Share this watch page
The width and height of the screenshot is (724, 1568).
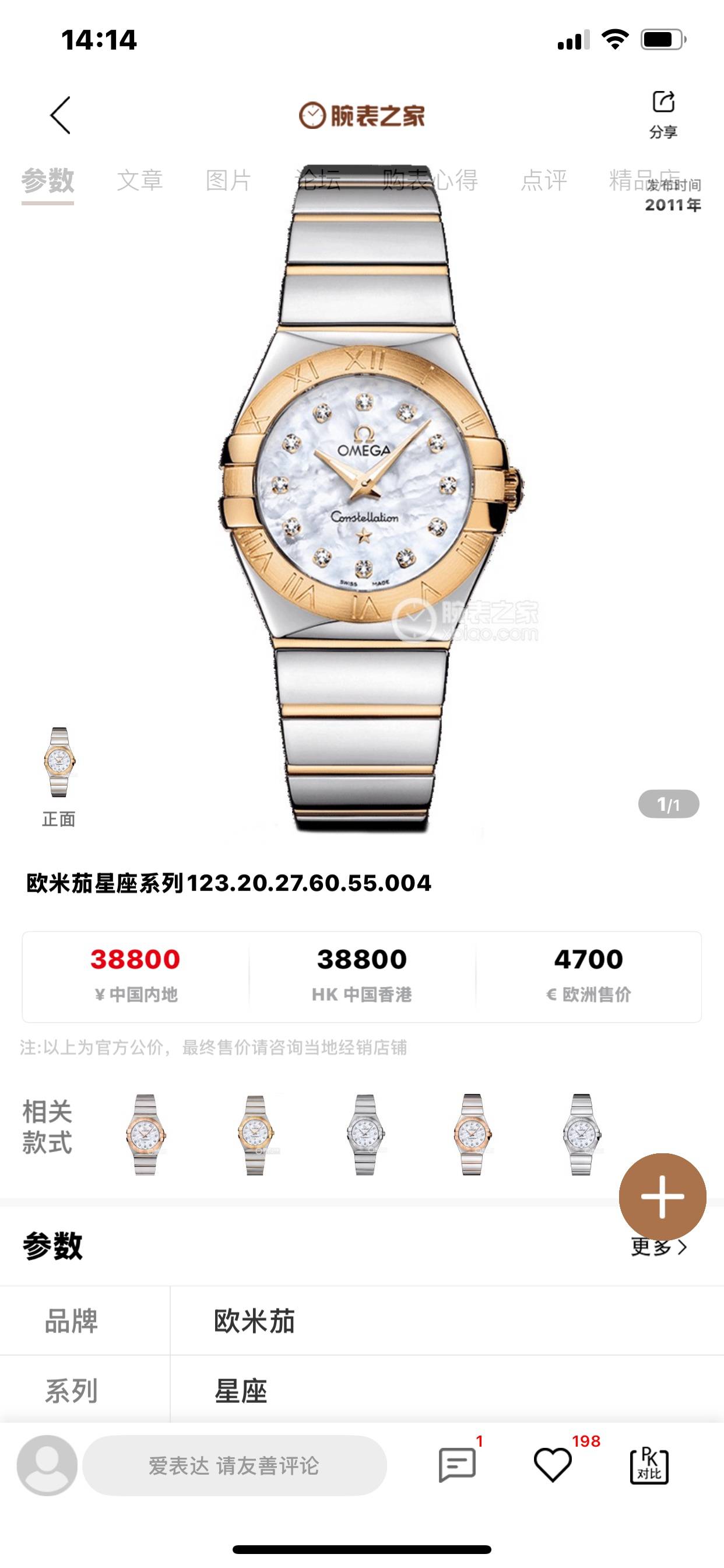(x=663, y=113)
